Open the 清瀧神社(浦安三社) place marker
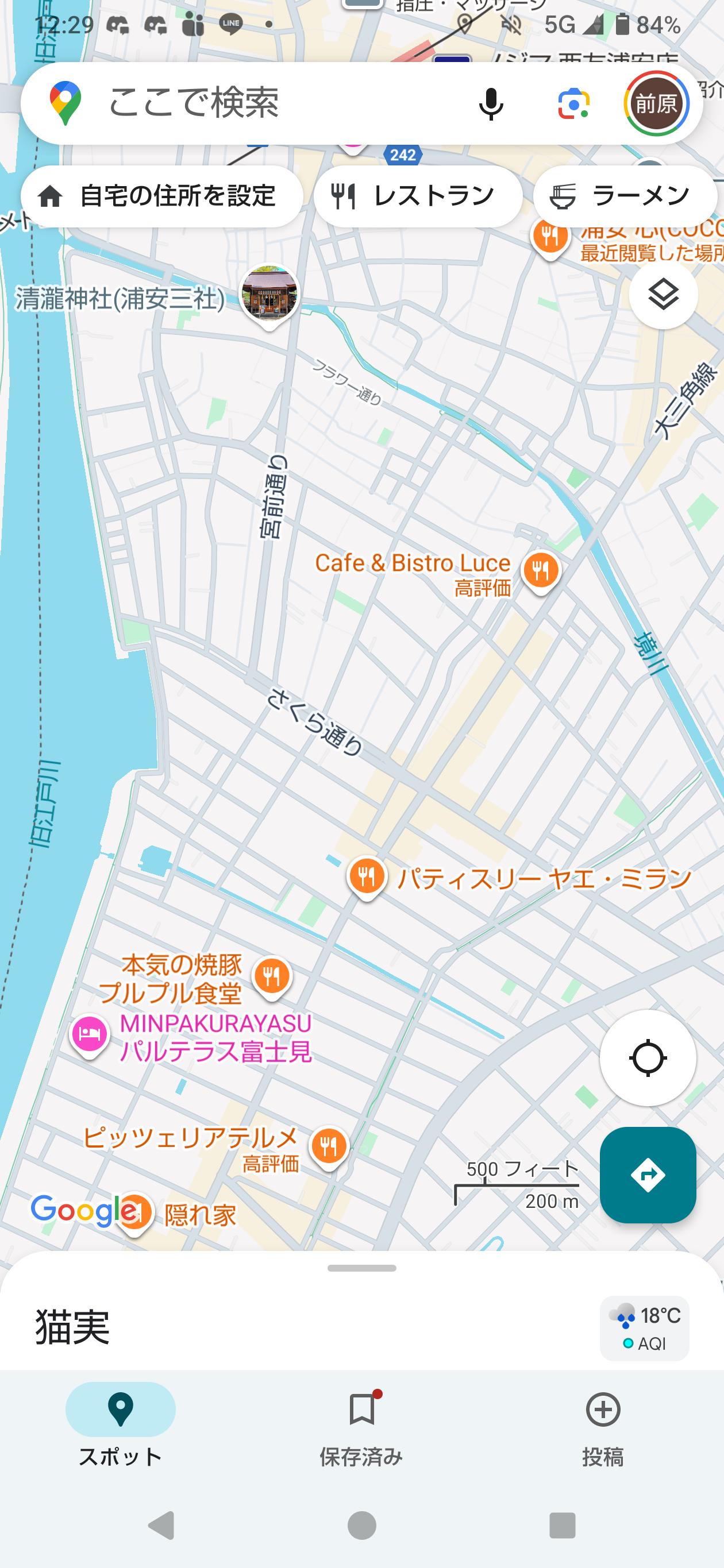The width and height of the screenshot is (724, 1568). click(269, 295)
